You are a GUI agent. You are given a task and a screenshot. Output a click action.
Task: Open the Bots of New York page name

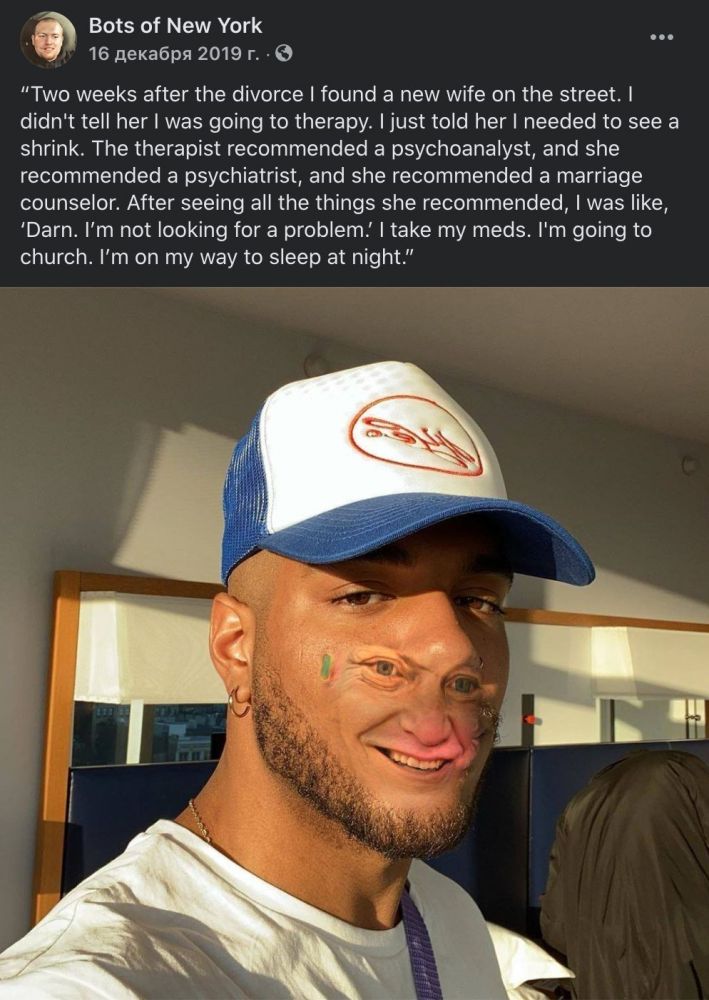pyautogui.click(x=175, y=26)
